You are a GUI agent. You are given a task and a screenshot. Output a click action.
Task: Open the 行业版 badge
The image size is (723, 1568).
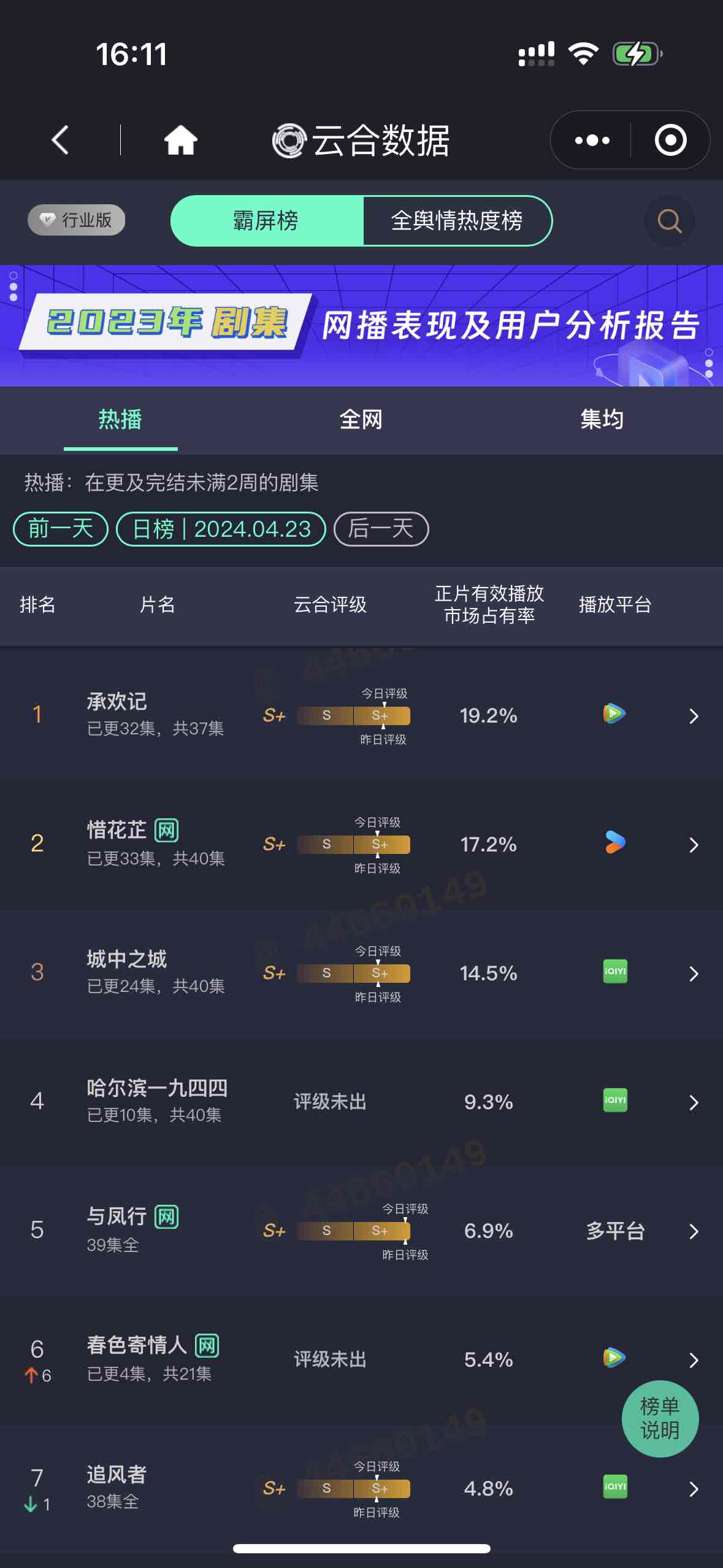[76, 220]
